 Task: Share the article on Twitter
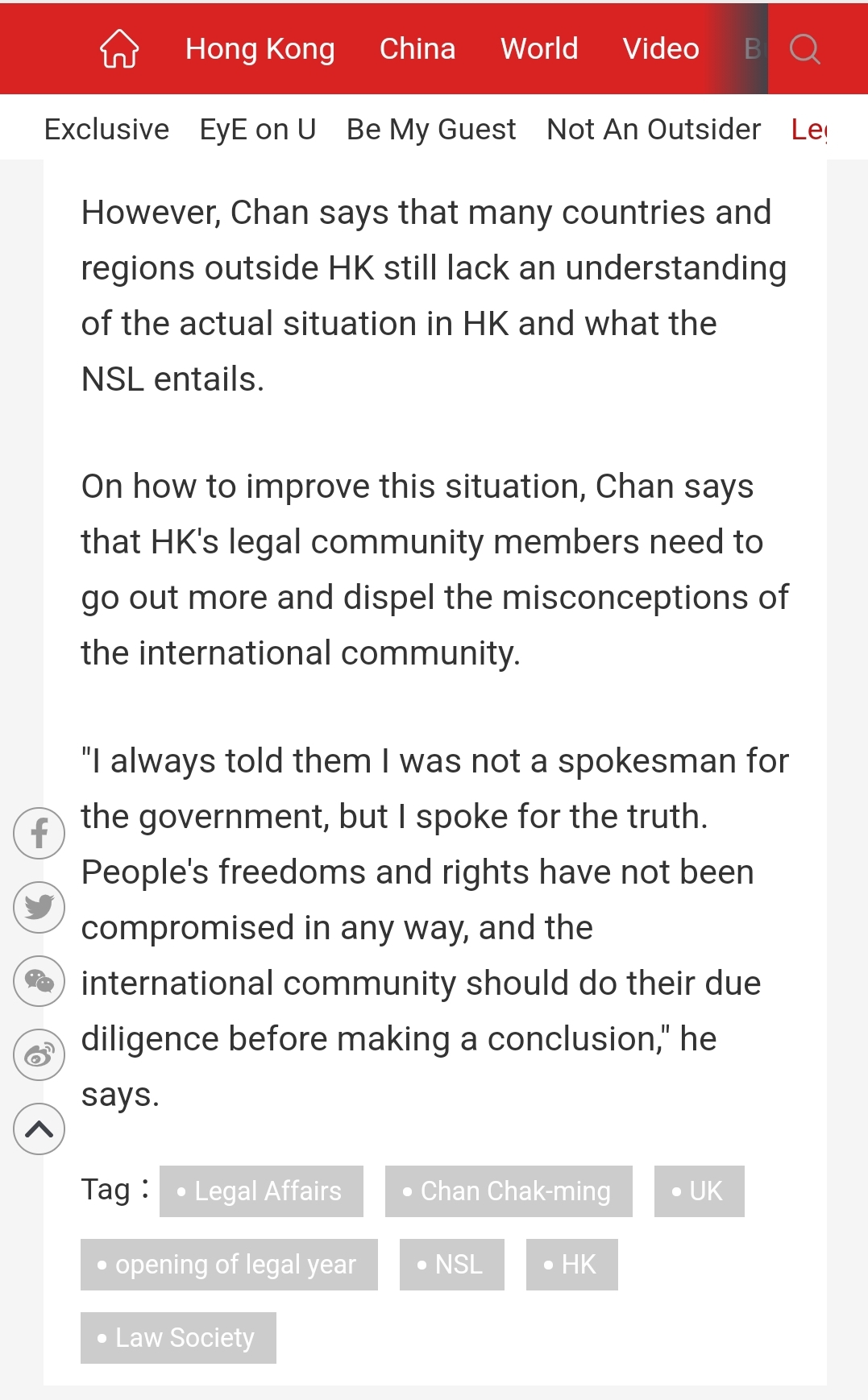(x=39, y=907)
